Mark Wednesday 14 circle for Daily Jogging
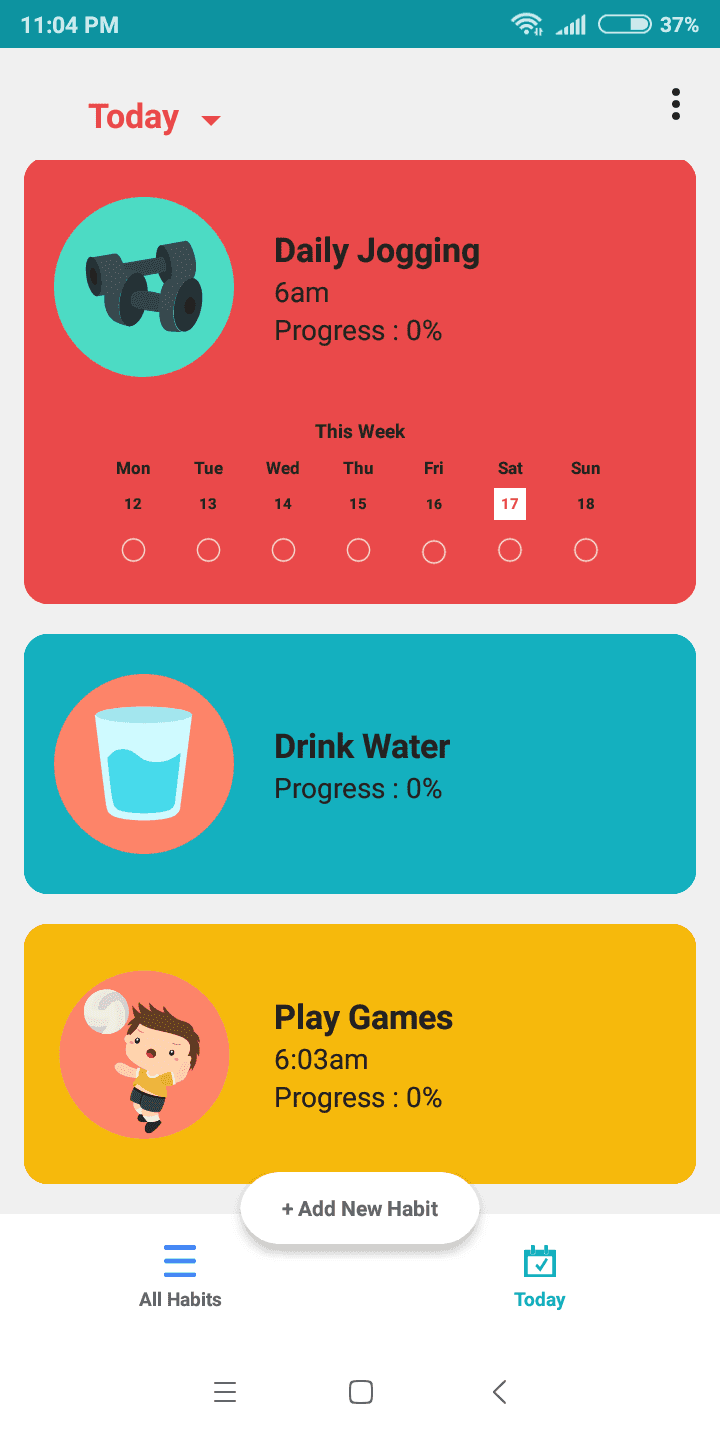720x1440 pixels. [283, 550]
